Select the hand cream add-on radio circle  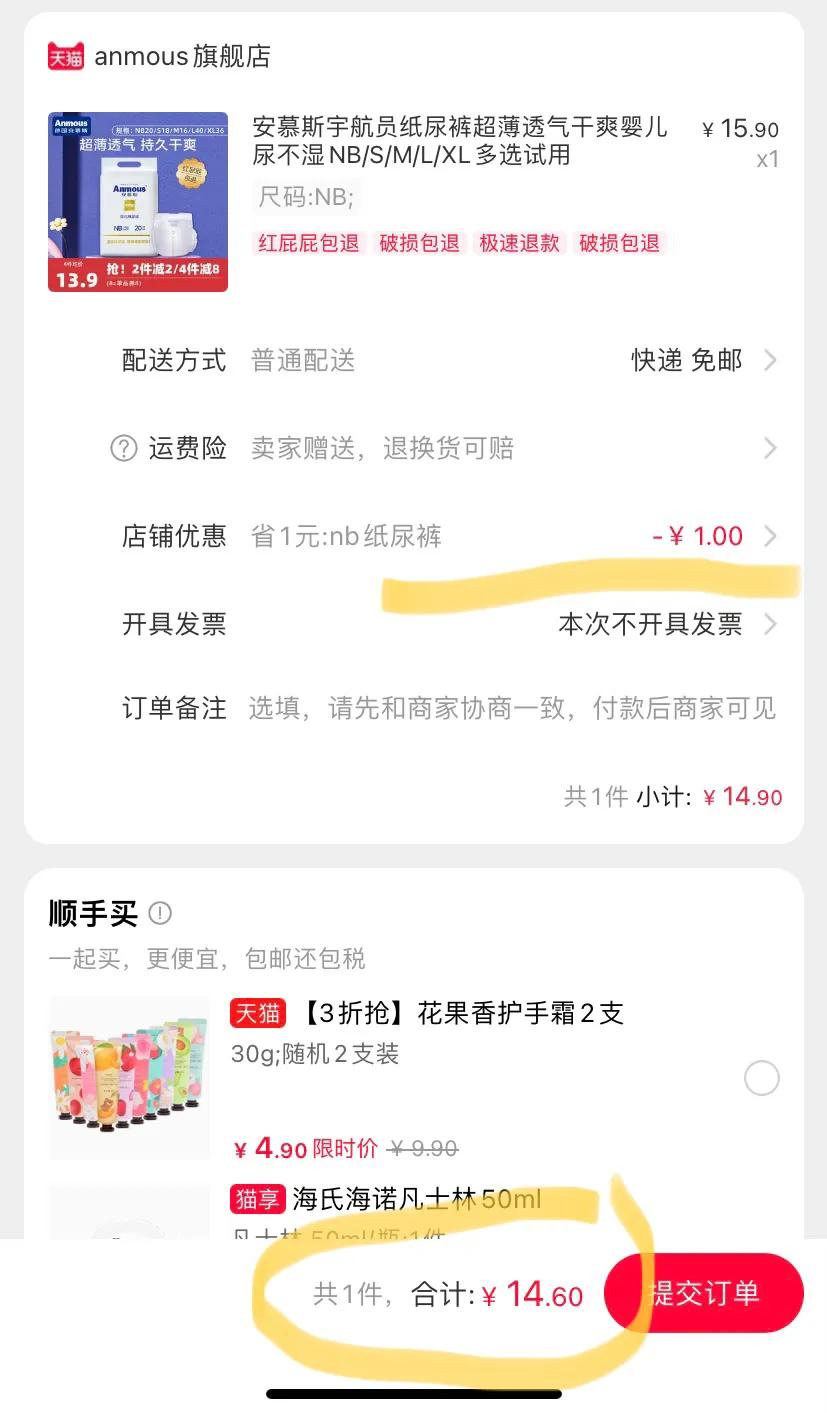point(762,1078)
